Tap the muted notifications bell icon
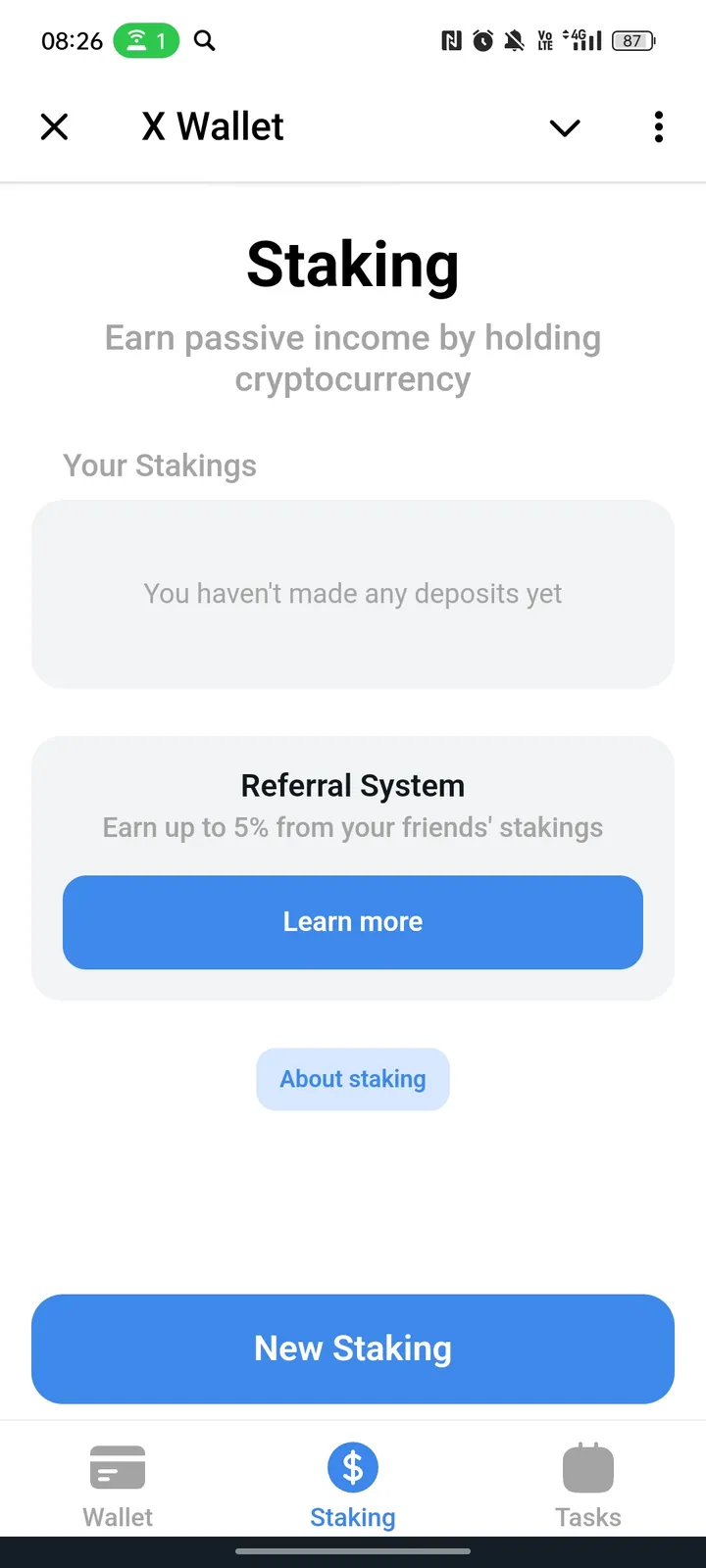This screenshot has width=706, height=1568. (514, 40)
